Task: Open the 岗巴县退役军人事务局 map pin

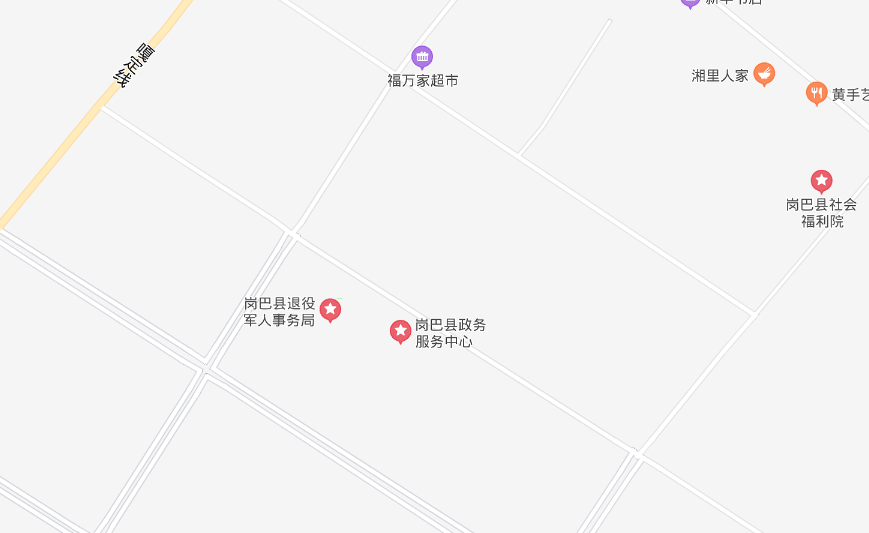Action: pos(330,310)
